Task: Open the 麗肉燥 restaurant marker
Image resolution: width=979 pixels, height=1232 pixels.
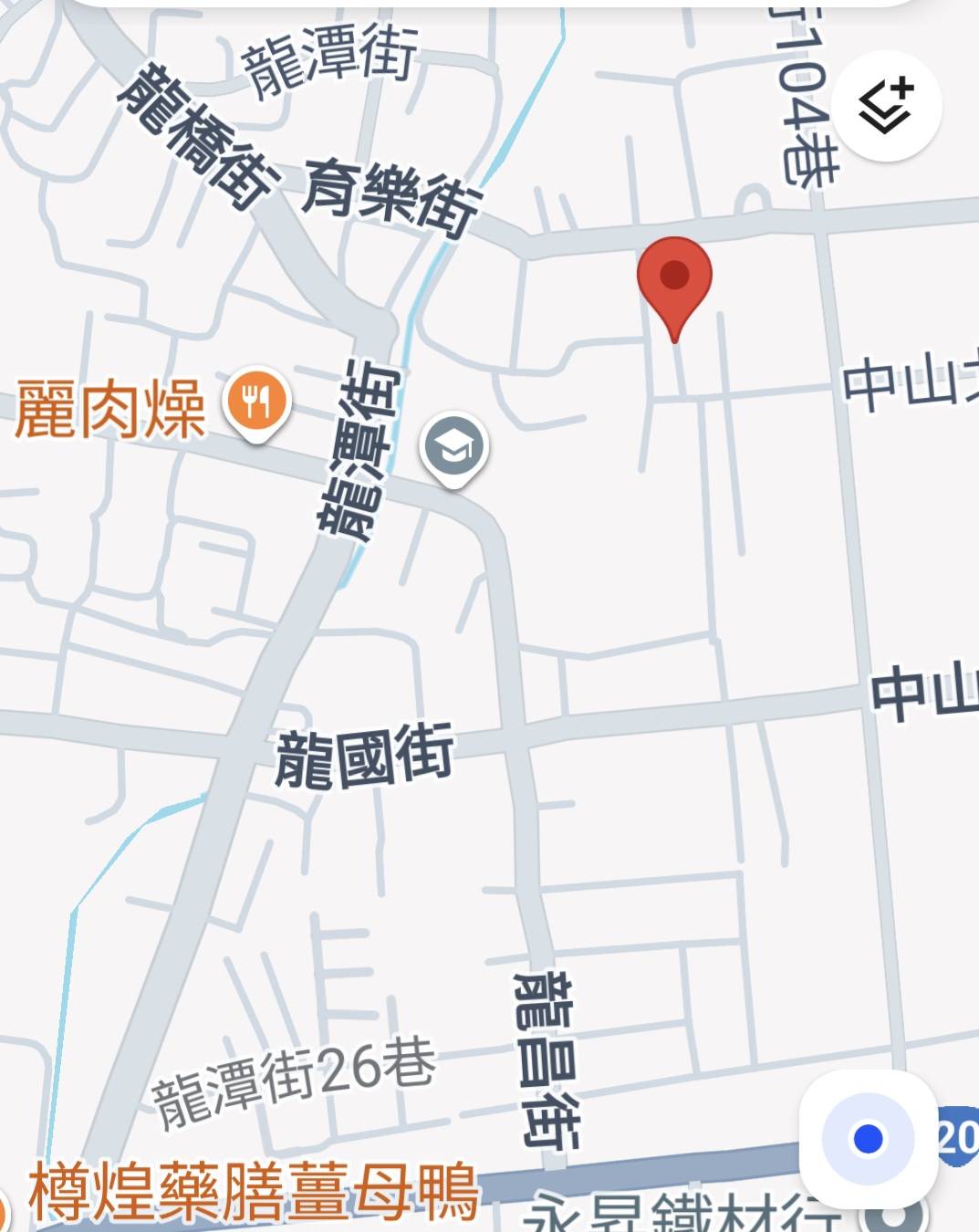Action: tap(257, 402)
